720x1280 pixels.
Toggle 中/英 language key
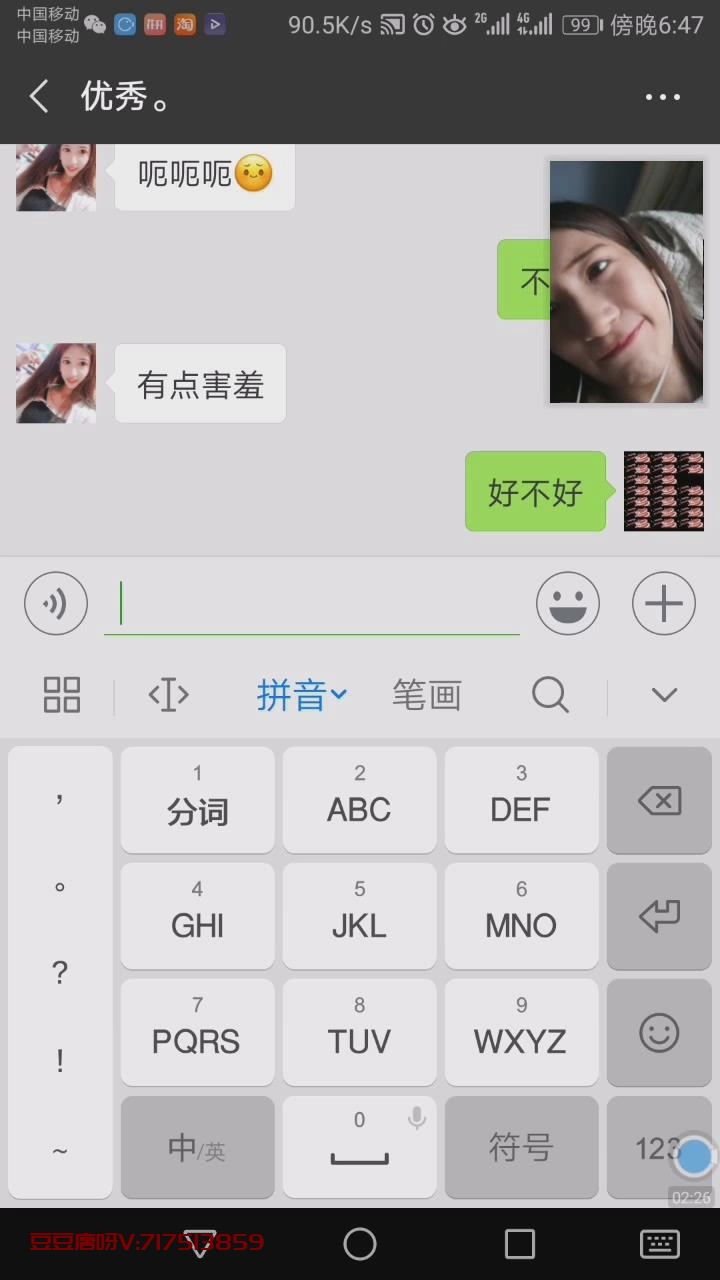pyautogui.click(x=197, y=1147)
